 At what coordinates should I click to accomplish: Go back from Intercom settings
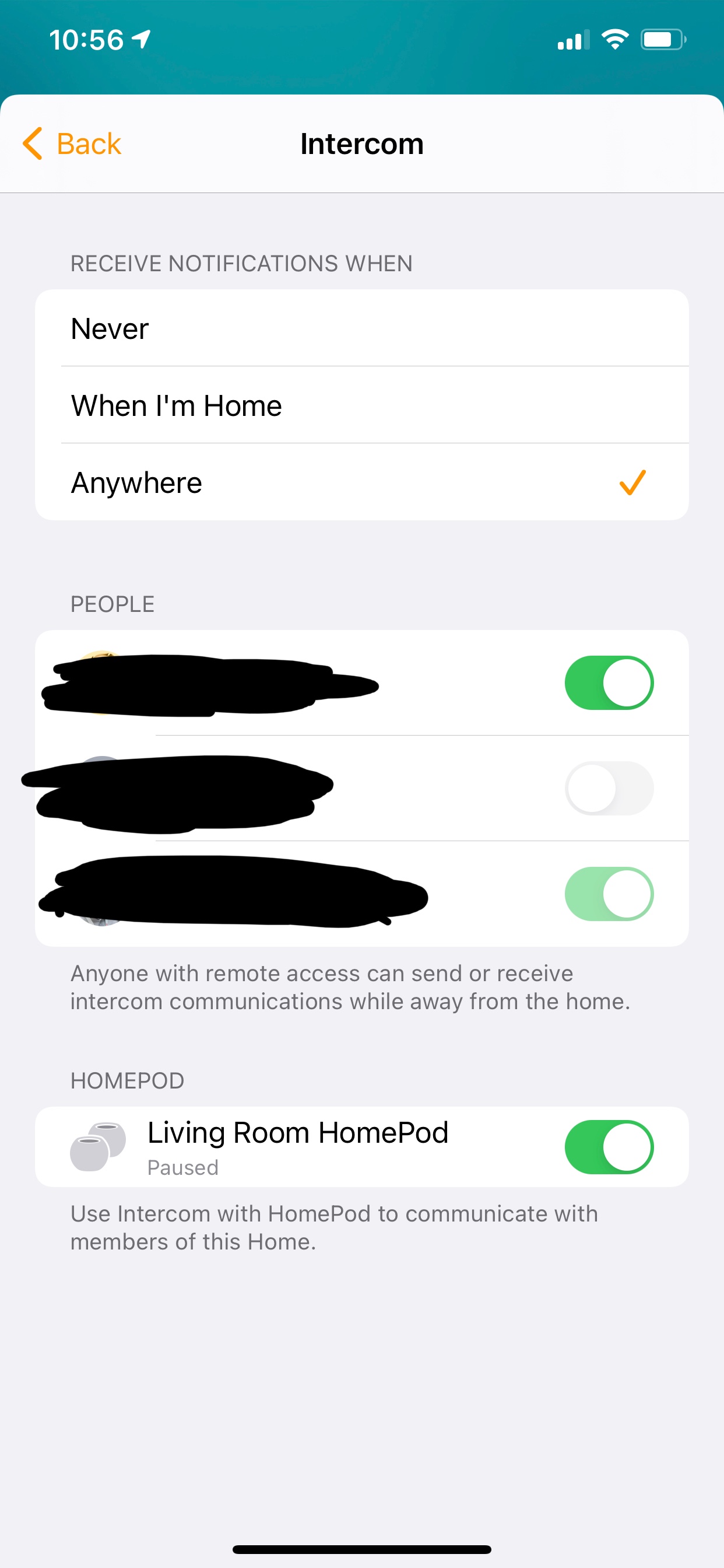point(72,144)
